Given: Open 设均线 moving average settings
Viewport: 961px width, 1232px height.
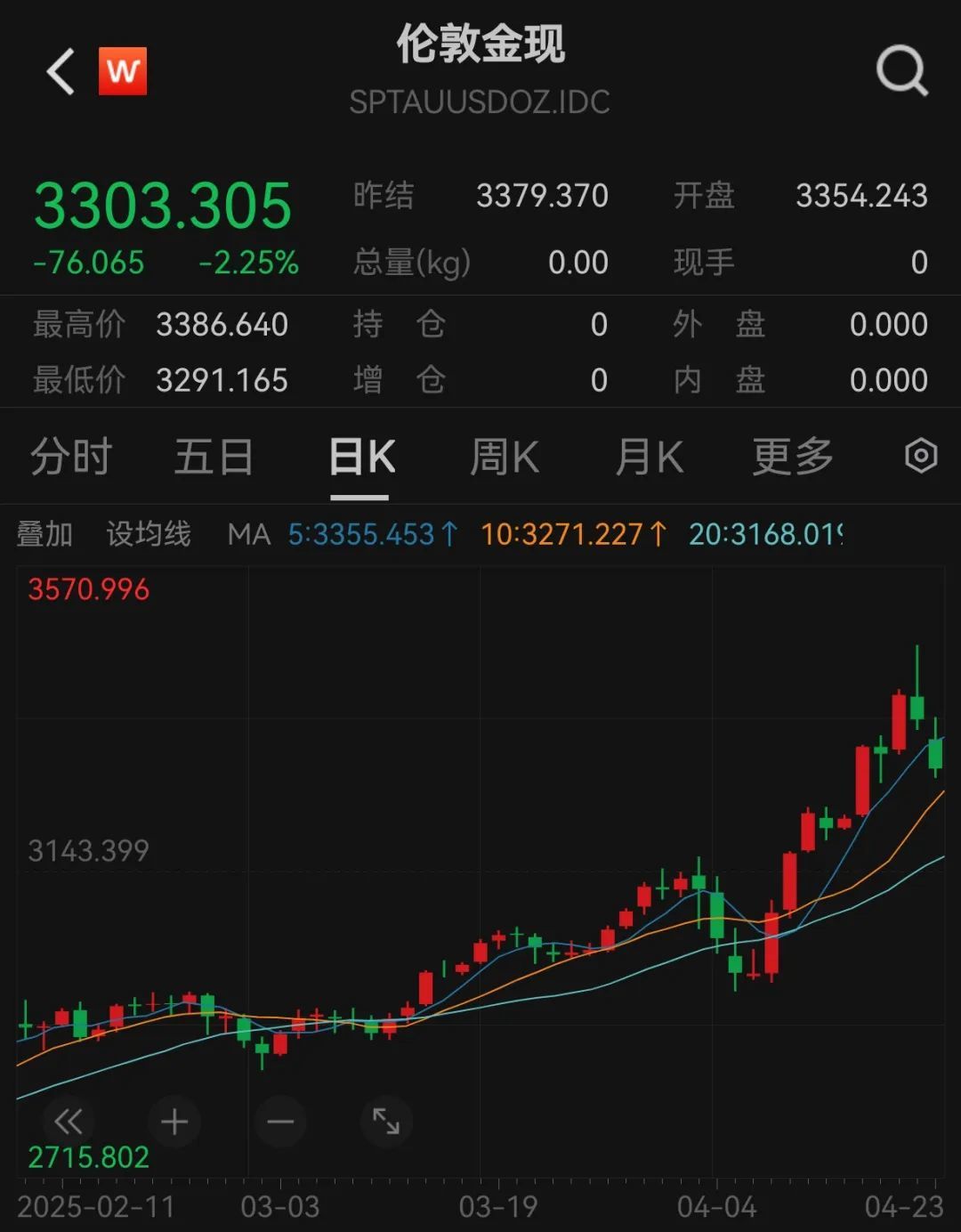Looking at the screenshot, I should (x=149, y=534).
